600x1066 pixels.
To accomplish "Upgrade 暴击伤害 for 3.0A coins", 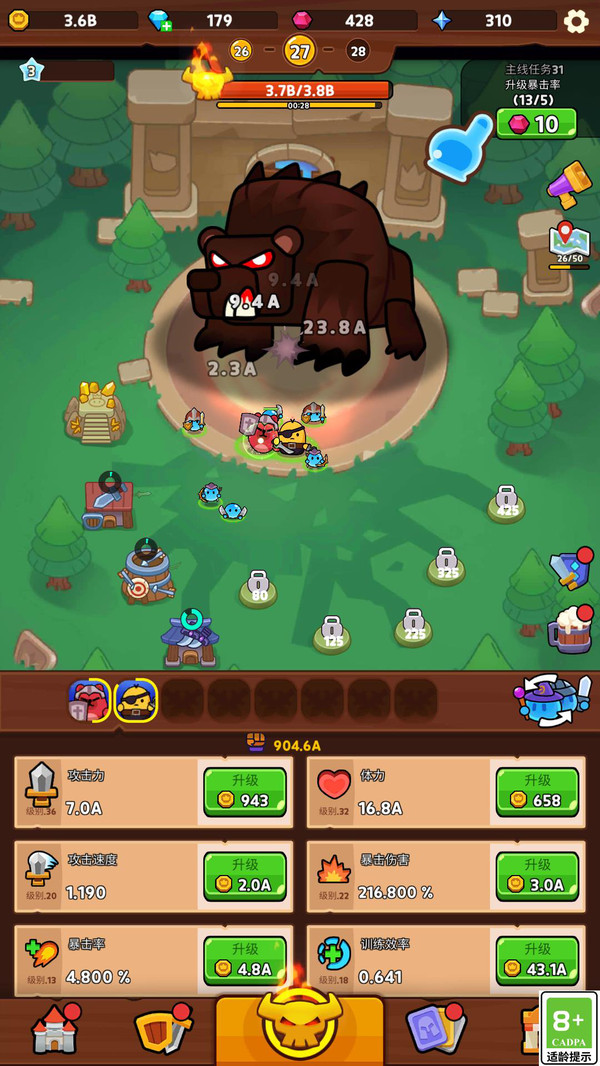I will pos(537,876).
